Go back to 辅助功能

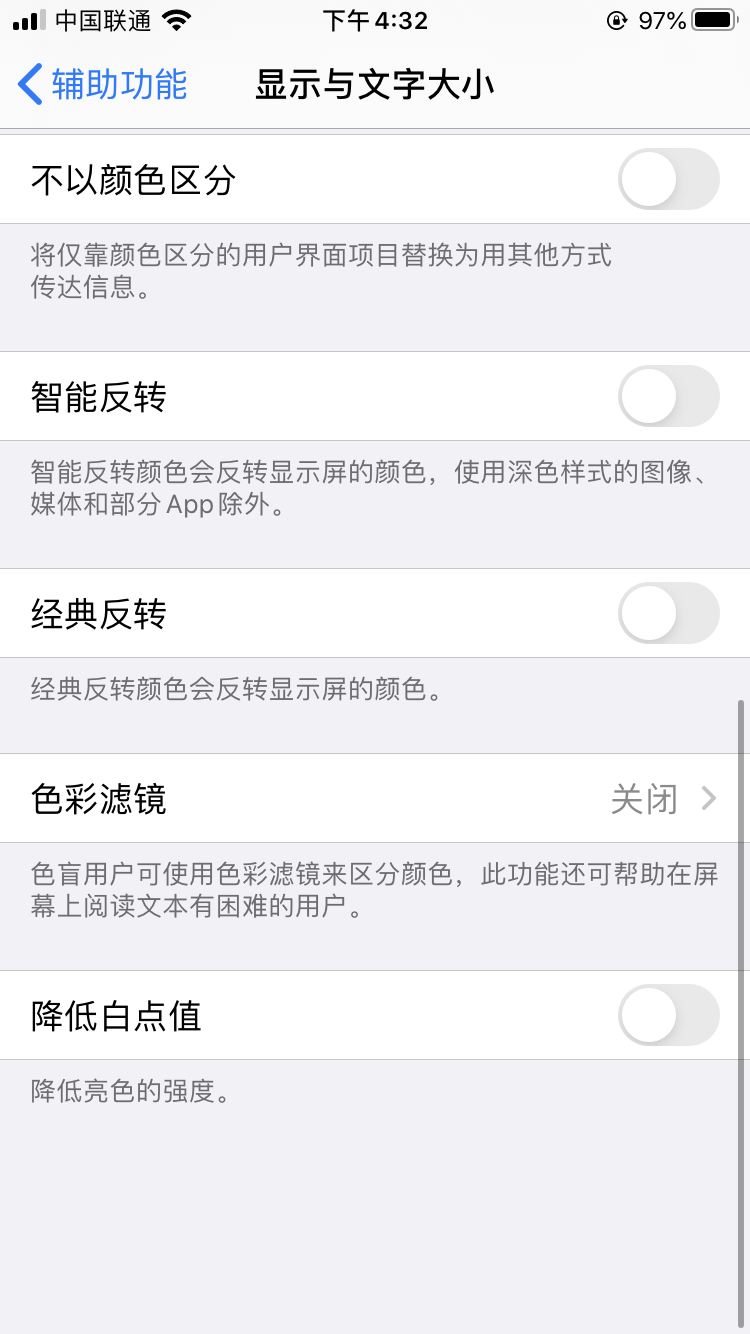pos(103,85)
